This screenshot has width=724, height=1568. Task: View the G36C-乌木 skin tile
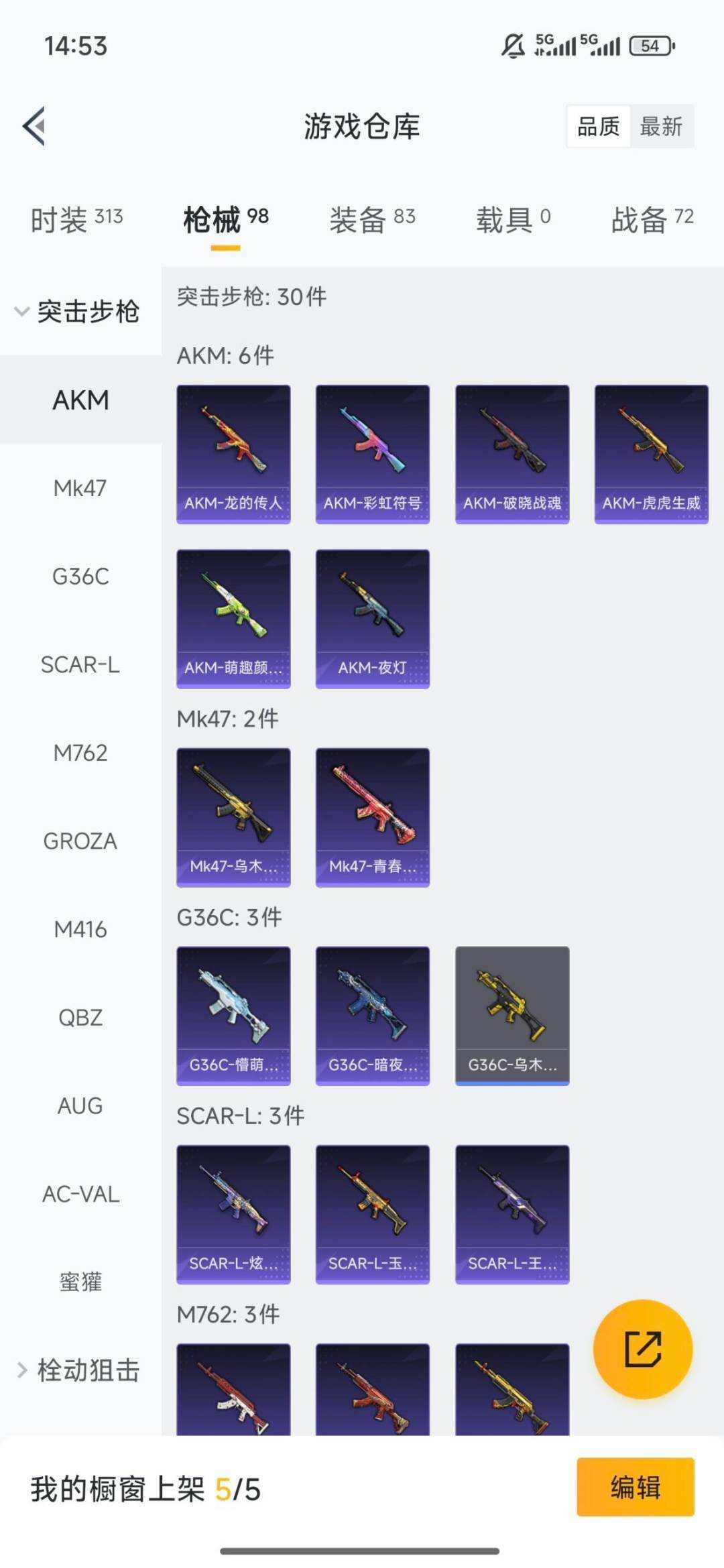[x=512, y=1016]
